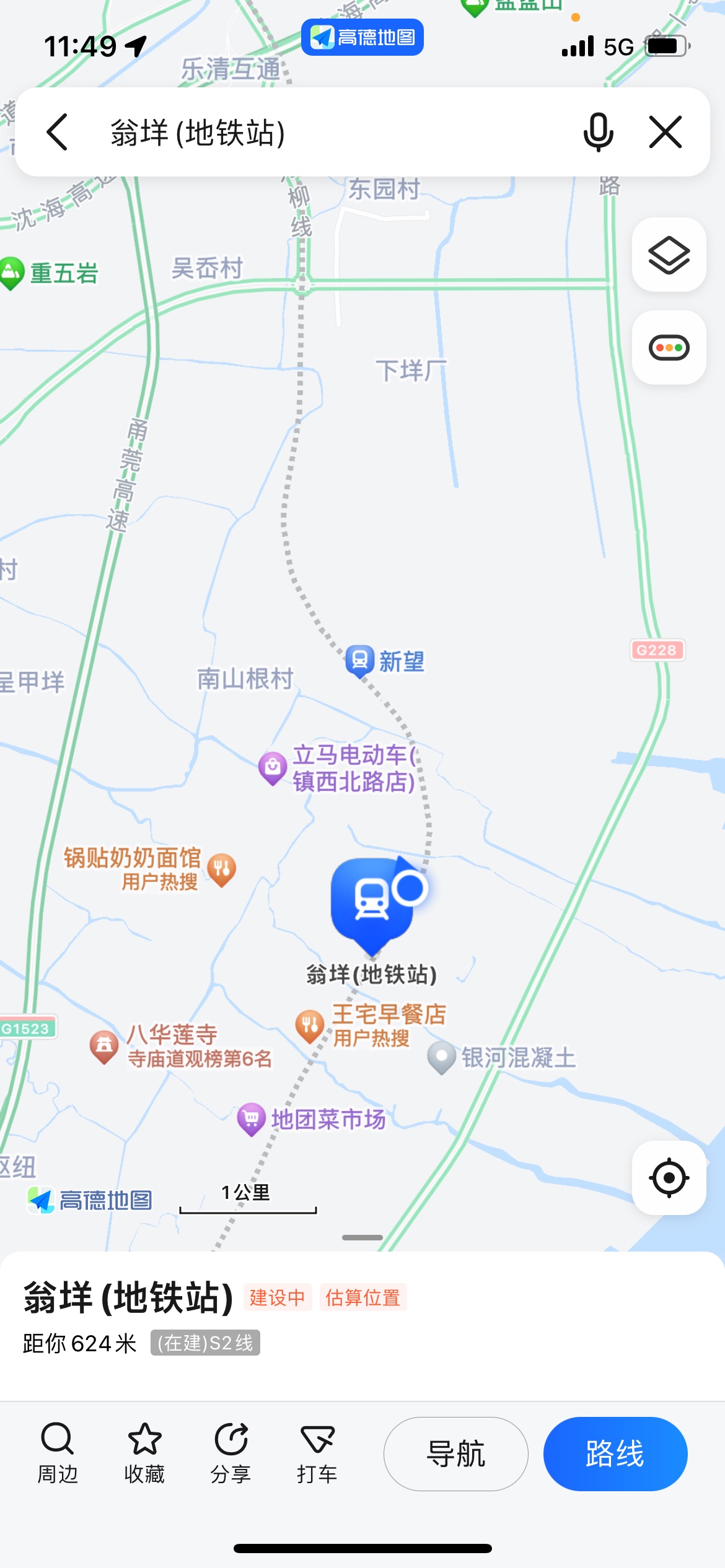Share this station via 分享
Viewport: 725px width, 1568px height.
tap(231, 1453)
